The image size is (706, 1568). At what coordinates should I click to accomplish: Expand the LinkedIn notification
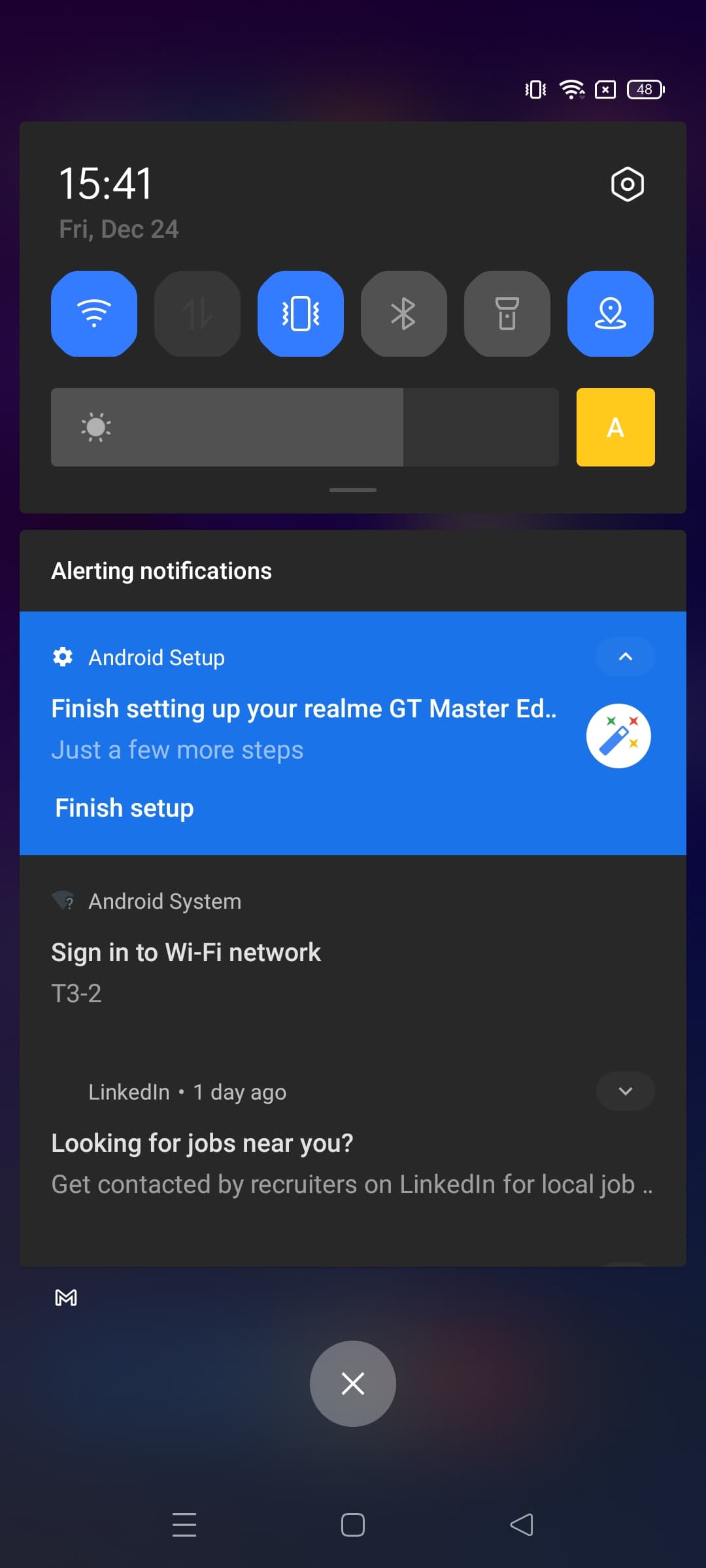coord(625,1091)
